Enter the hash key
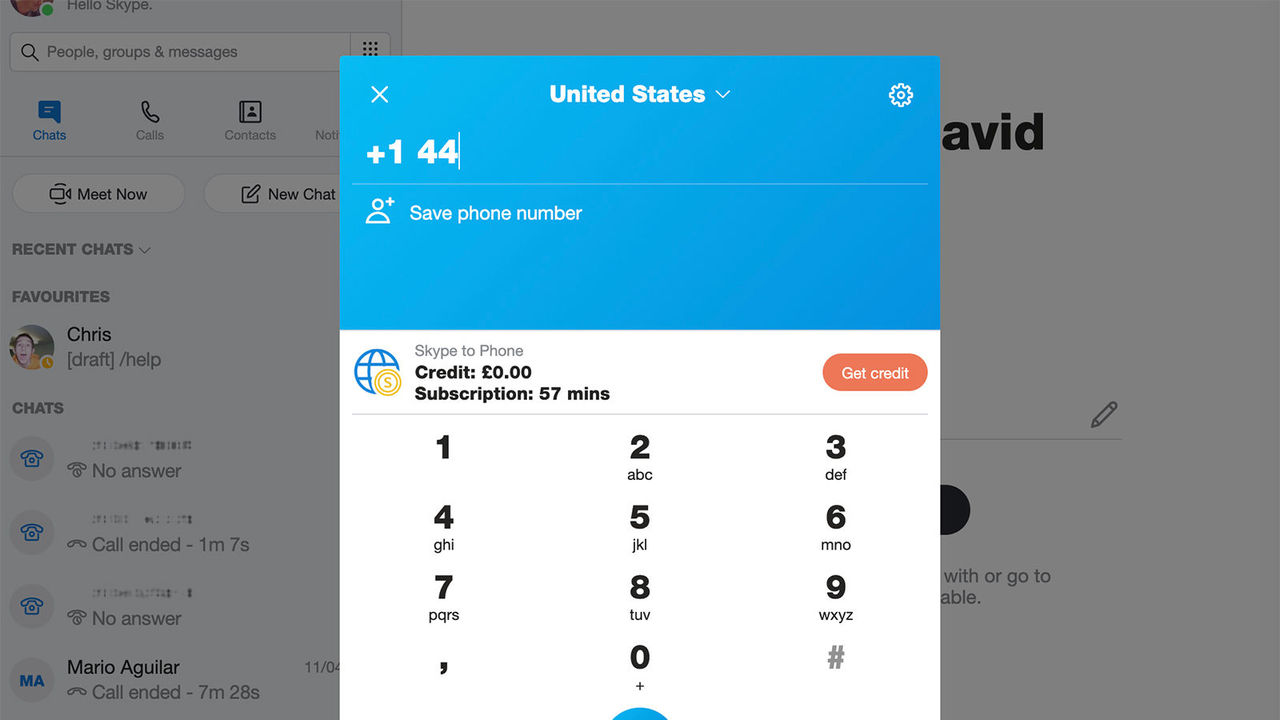1280x720 pixels. (x=836, y=658)
